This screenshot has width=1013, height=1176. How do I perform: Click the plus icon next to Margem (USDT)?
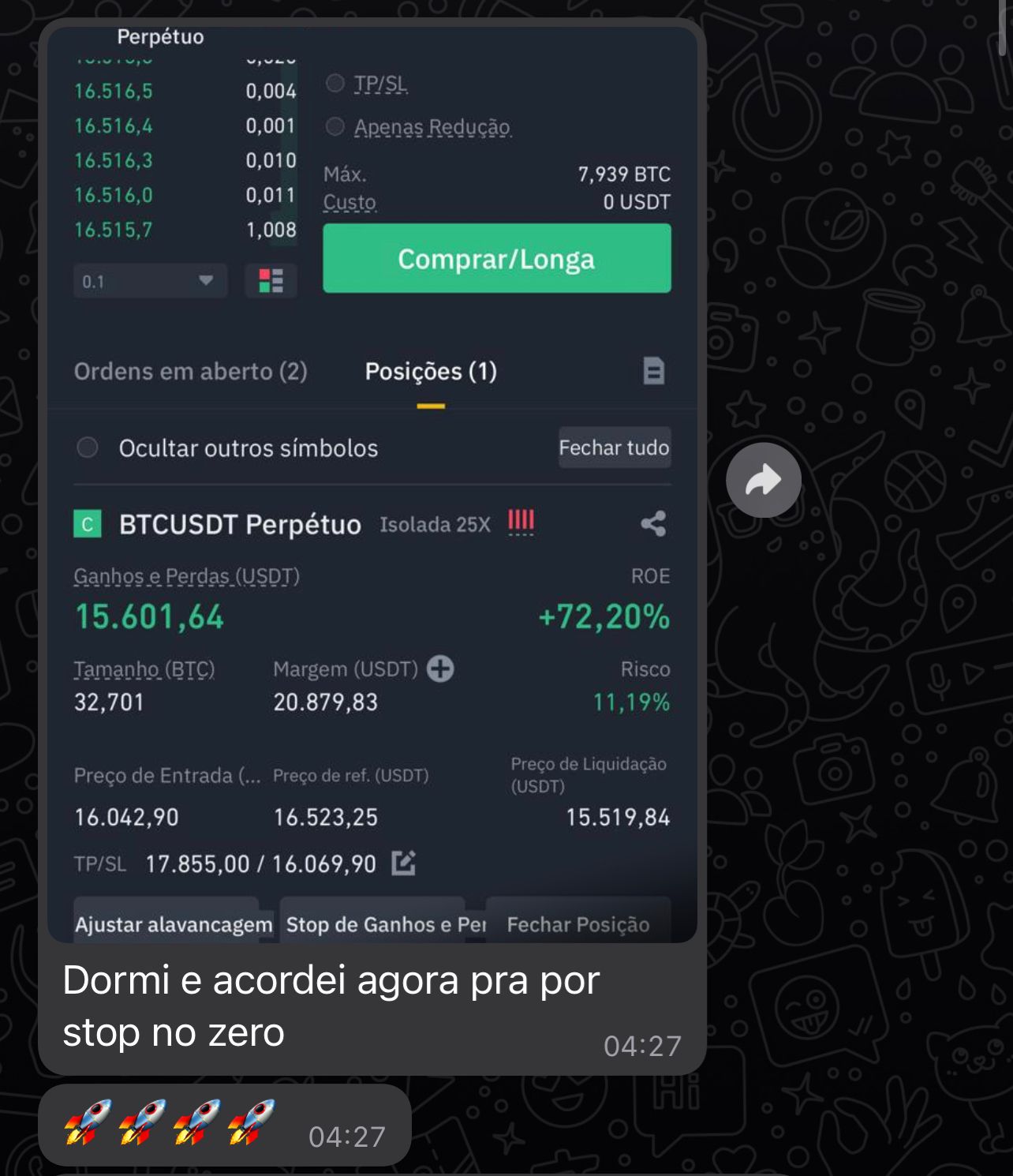440,669
